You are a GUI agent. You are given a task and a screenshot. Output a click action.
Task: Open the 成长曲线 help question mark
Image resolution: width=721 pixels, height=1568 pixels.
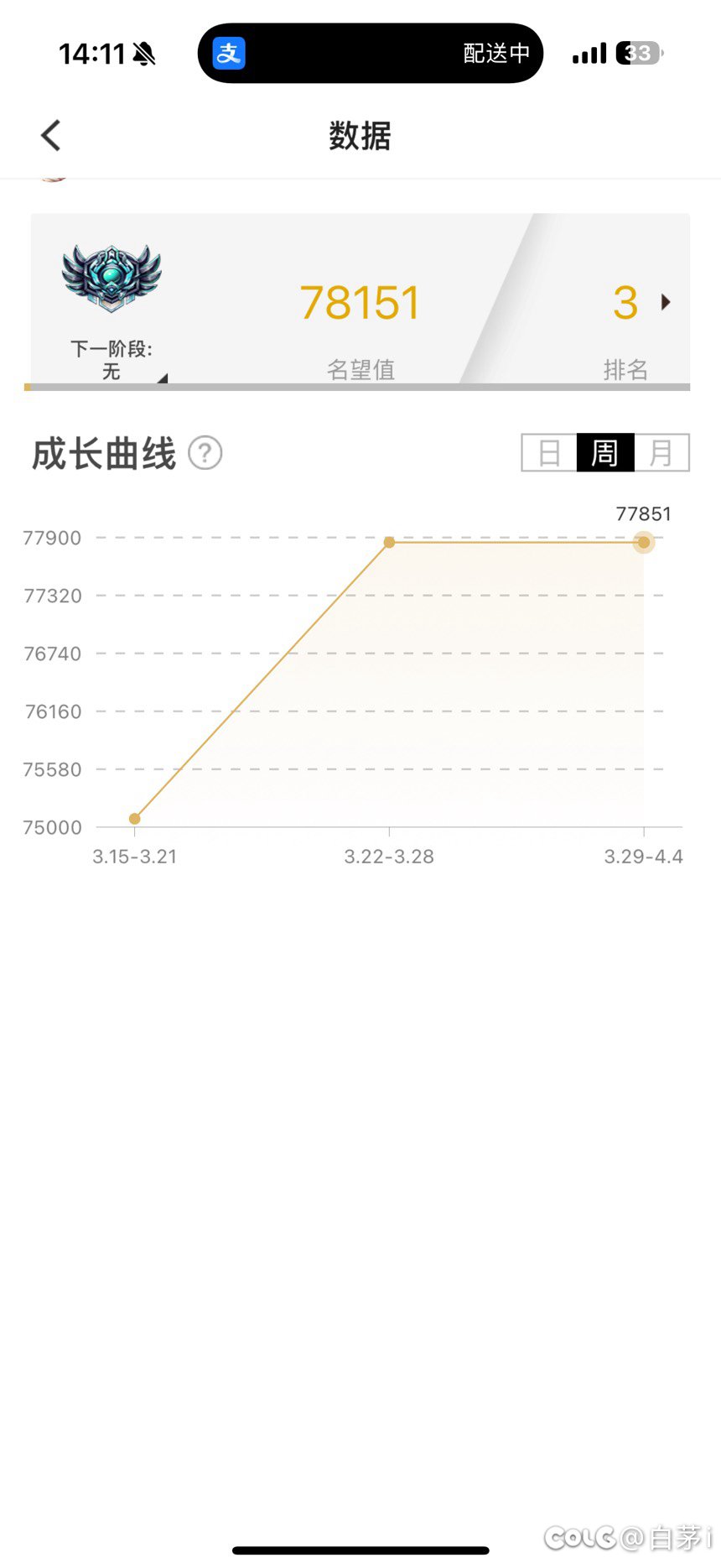click(205, 453)
